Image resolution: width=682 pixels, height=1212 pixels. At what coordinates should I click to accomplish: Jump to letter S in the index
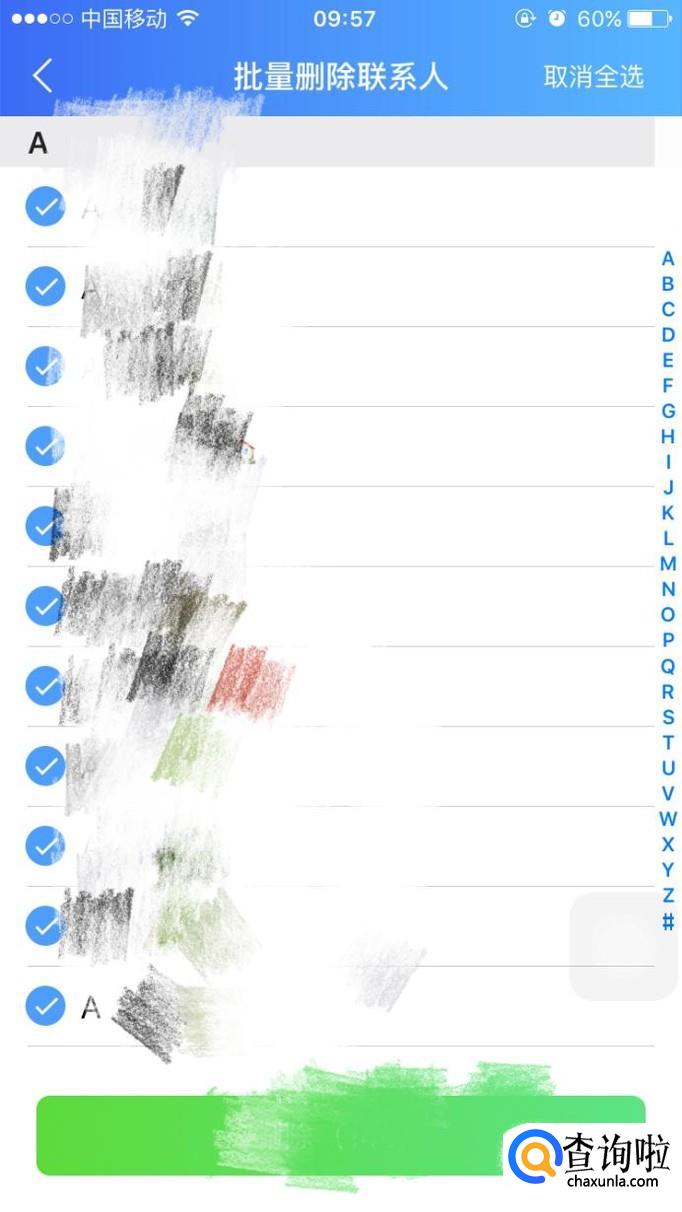tap(668, 717)
